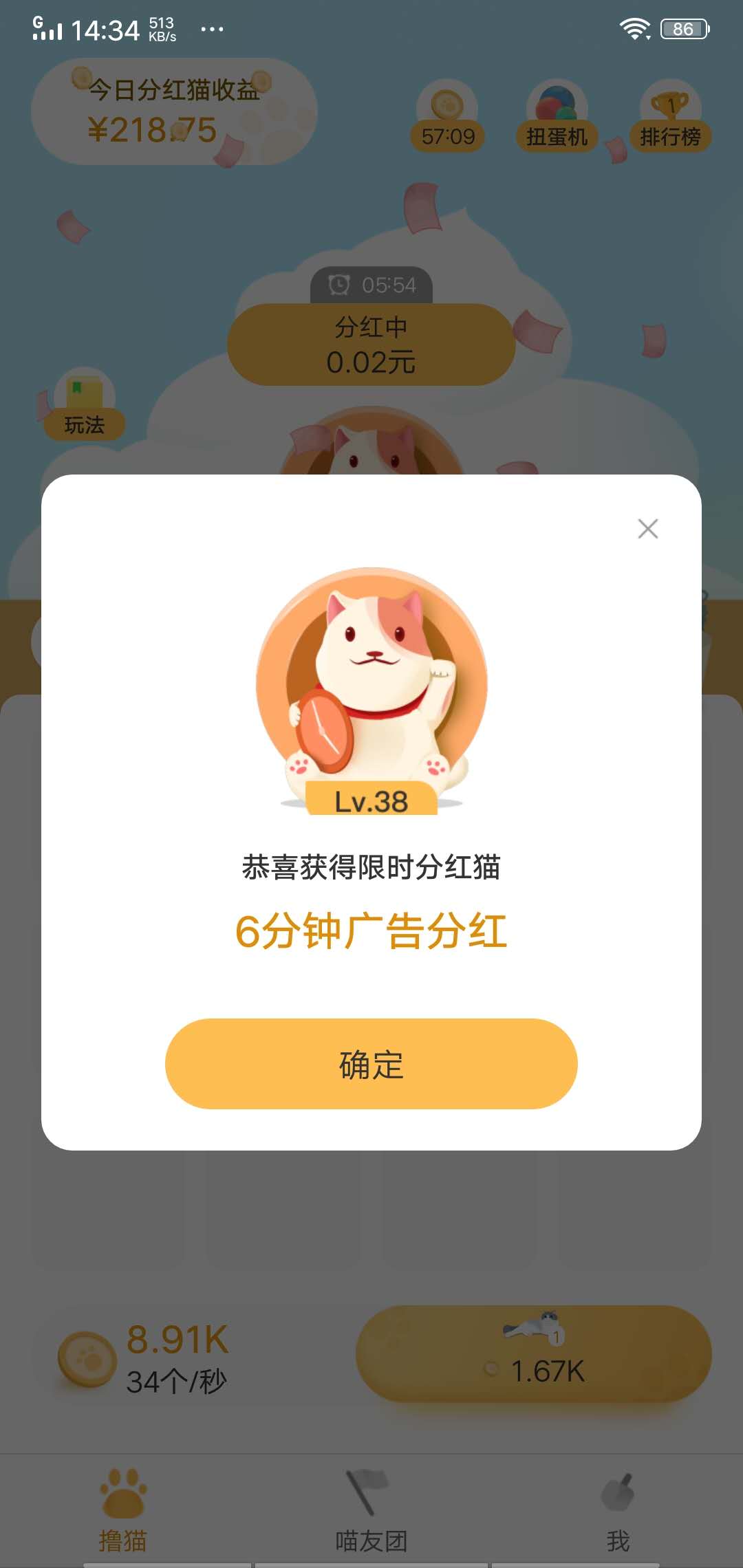743x1568 pixels.
Task: Tap the Wi-Fi icon in status bar
Action: [634, 28]
